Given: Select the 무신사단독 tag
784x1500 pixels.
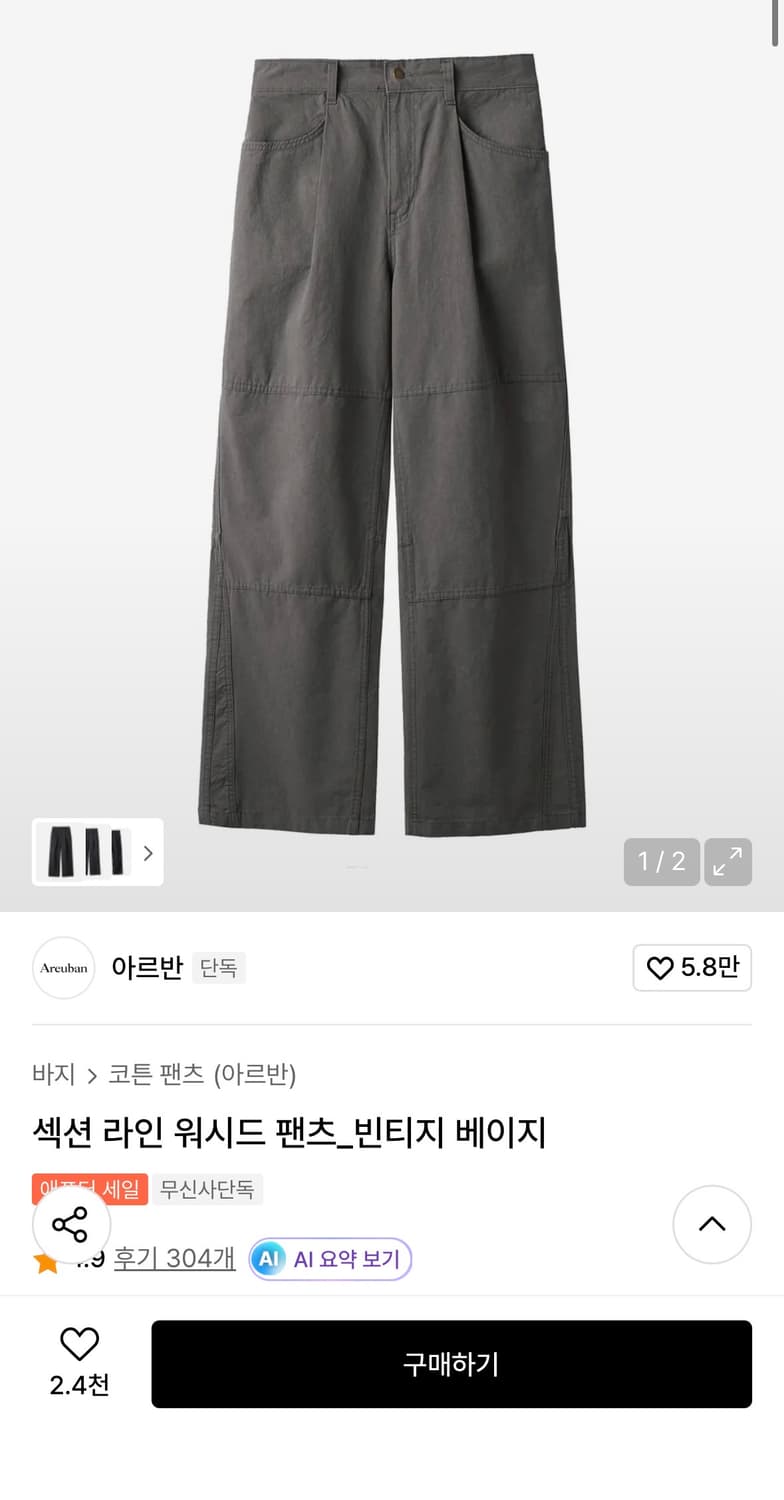Looking at the screenshot, I should coord(208,1189).
